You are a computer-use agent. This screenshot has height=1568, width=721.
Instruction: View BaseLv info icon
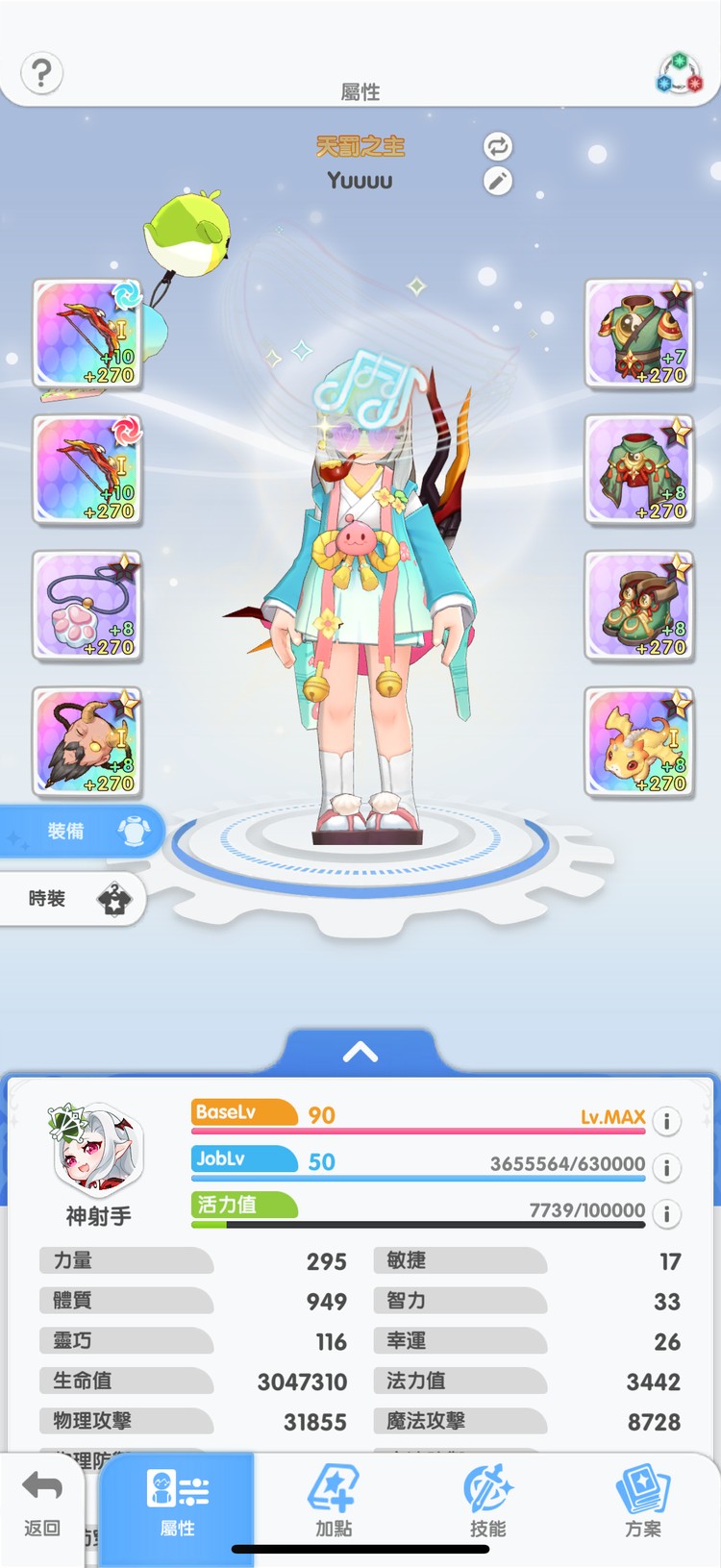click(666, 1121)
